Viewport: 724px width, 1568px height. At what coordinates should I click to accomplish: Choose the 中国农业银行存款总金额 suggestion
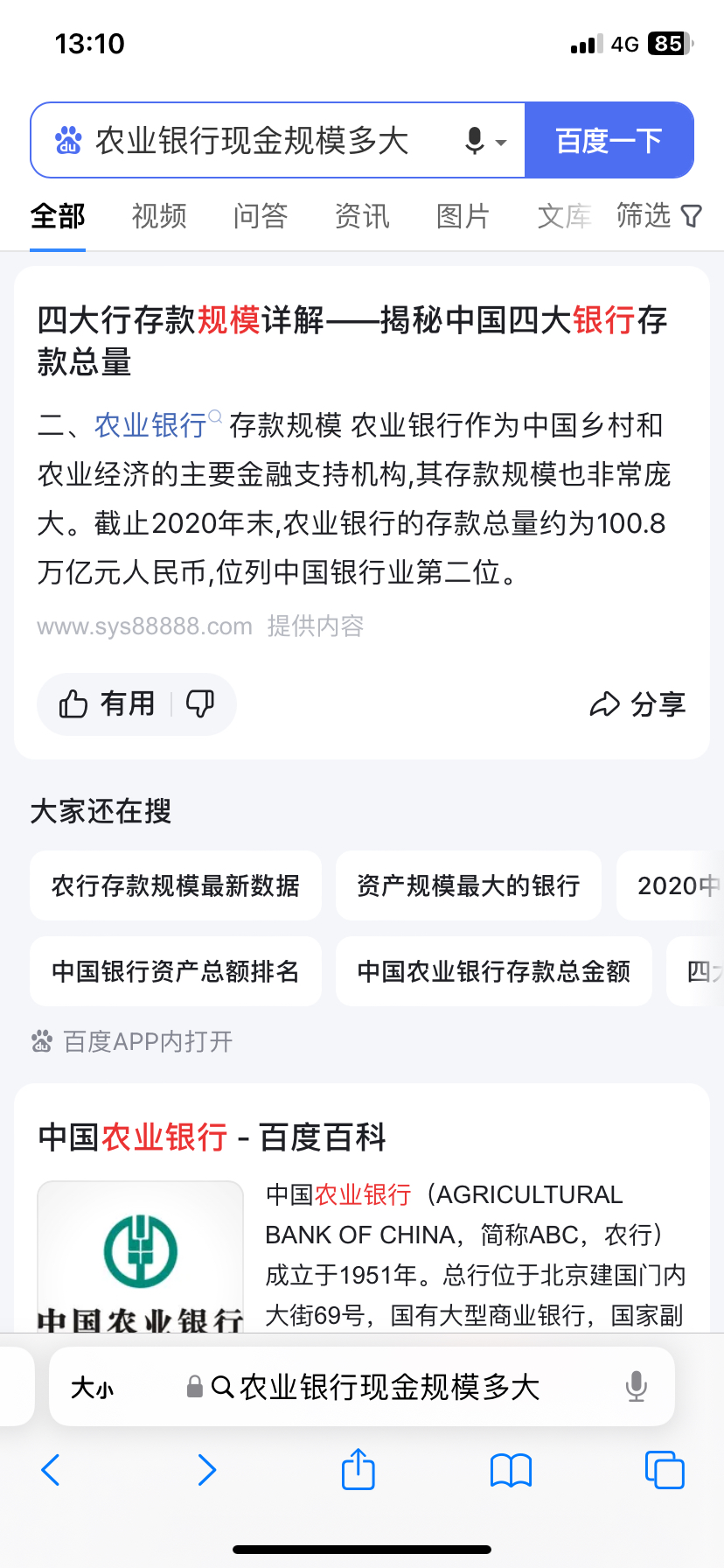(494, 971)
